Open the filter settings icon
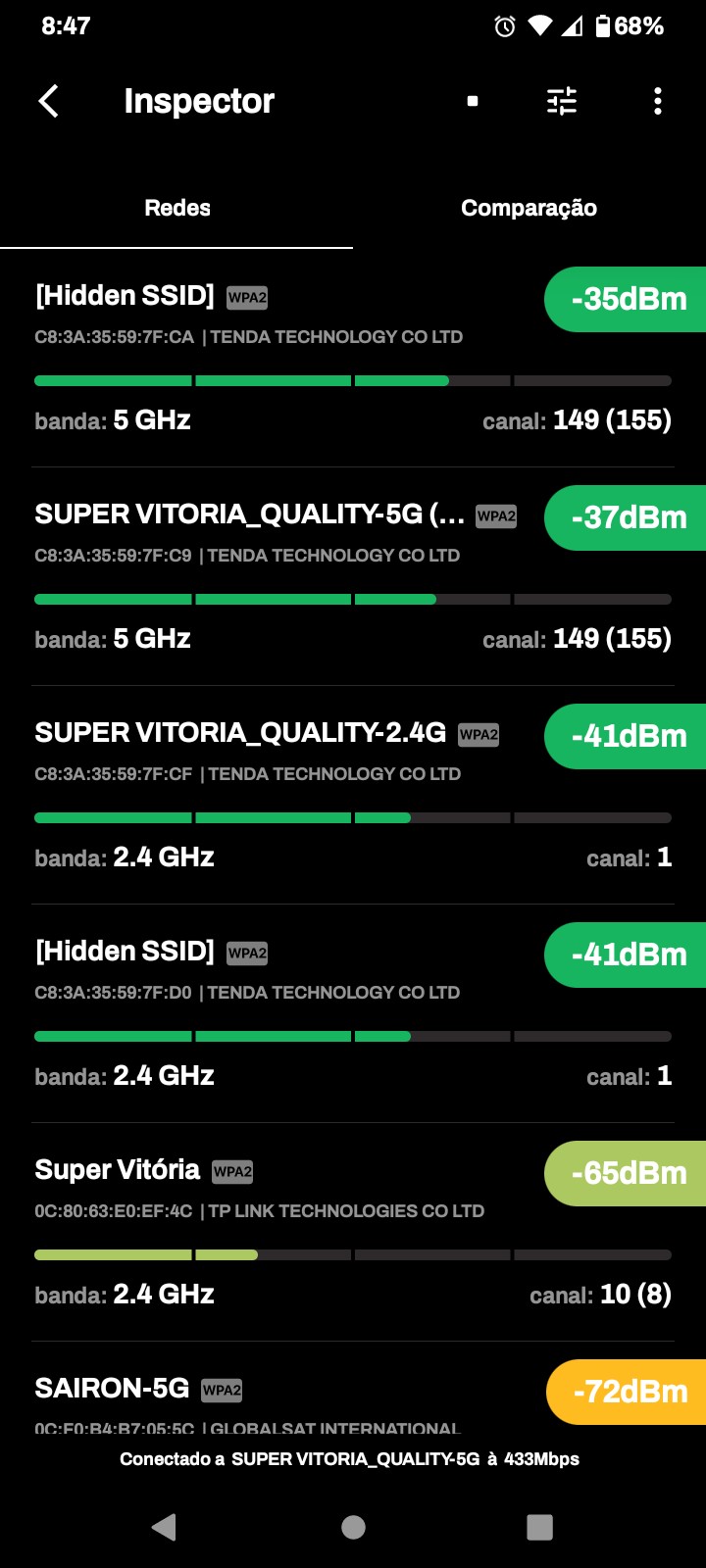The width and height of the screenshot is (706, 1568). (x=562, y=101)
